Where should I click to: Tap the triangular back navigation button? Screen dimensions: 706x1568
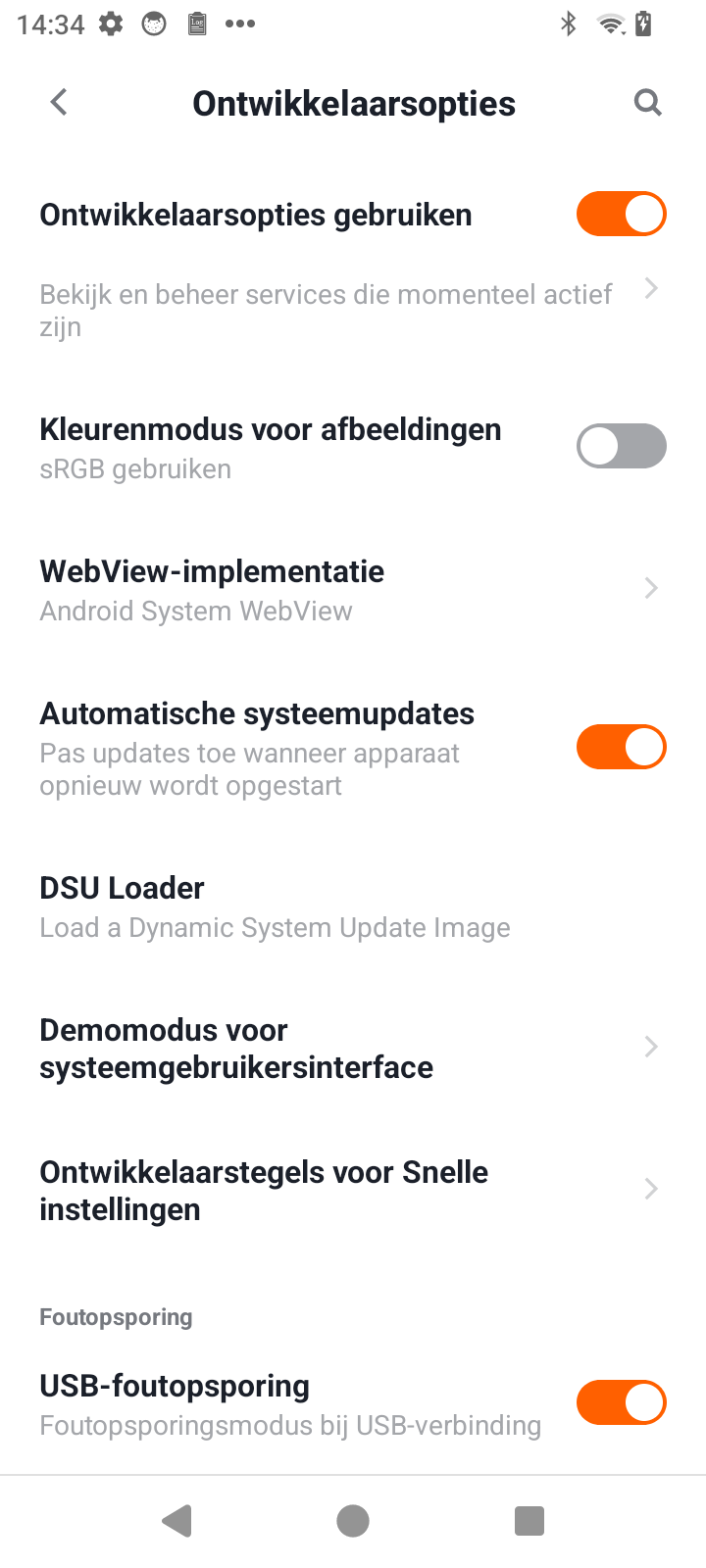pyautogui.click(x=176, y=1521)
